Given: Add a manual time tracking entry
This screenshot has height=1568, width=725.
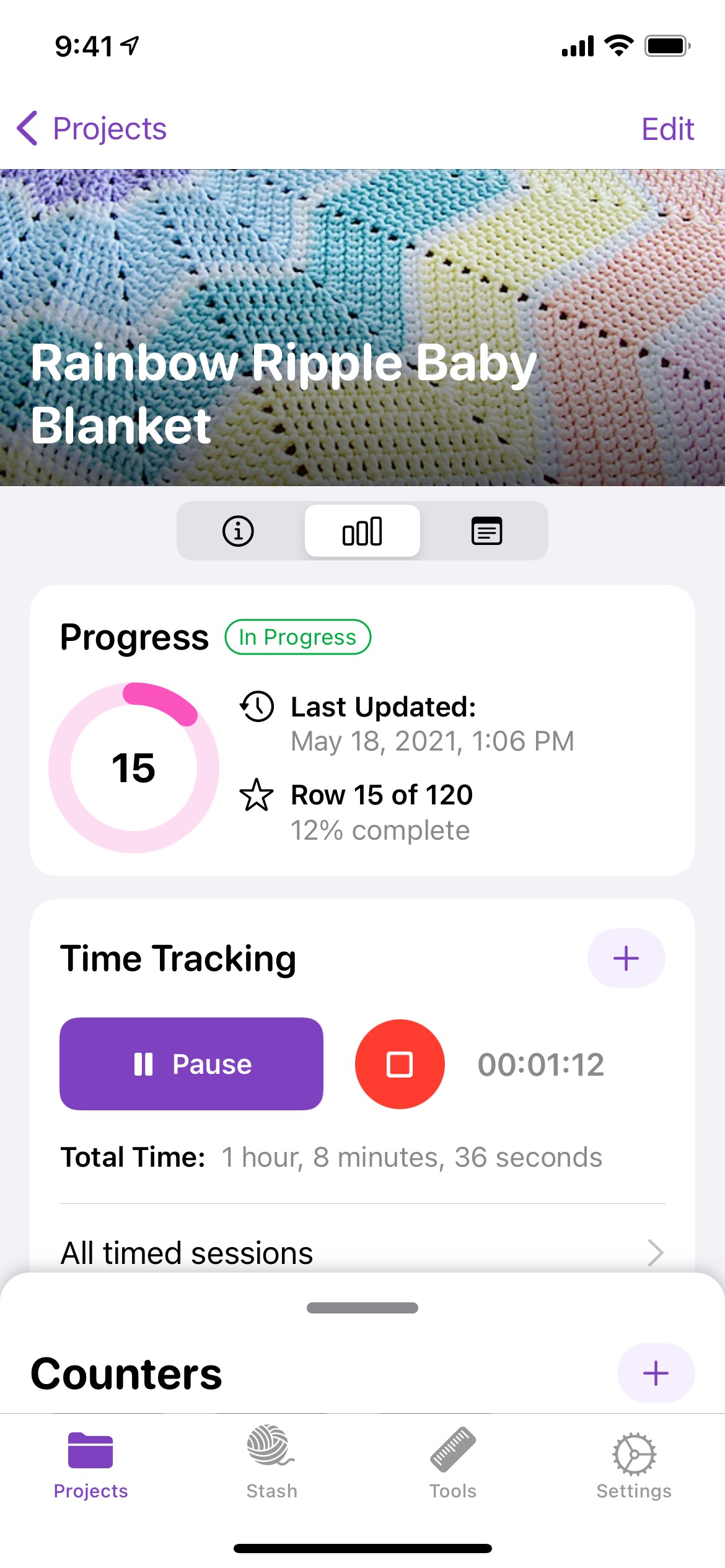Looking at the screenshot, I should 626,958.
